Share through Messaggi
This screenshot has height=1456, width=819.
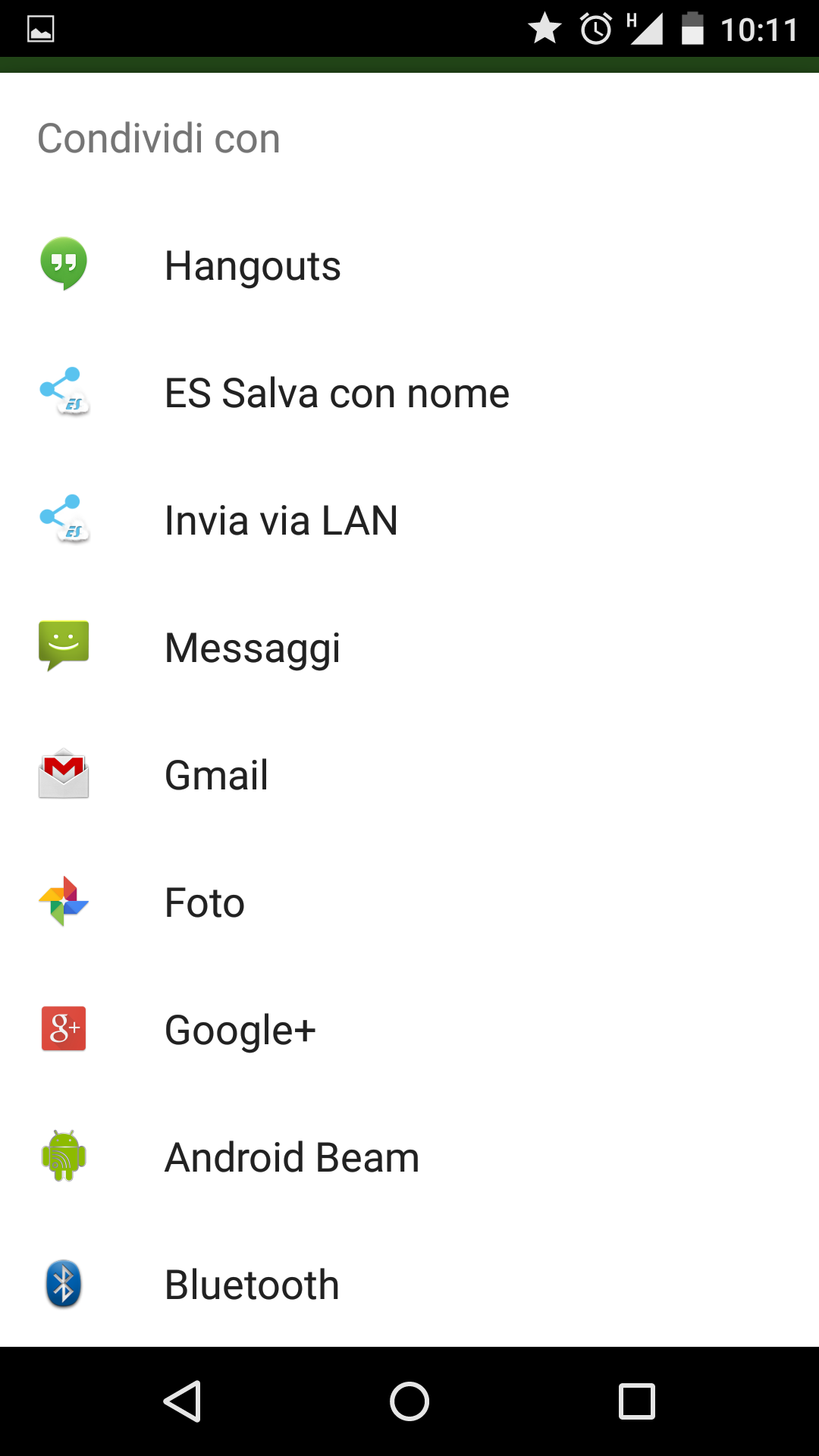[x=409, y=648]
